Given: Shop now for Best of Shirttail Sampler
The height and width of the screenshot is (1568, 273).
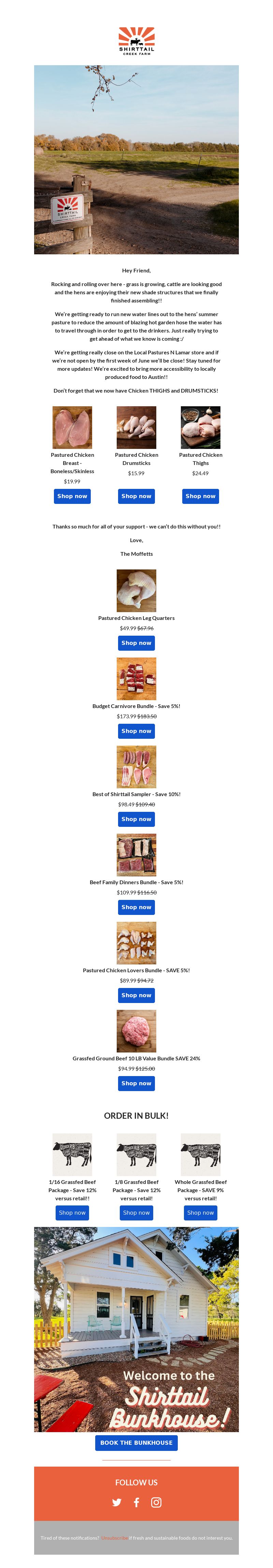Looking at the screenshot, I should pos(136,819).
